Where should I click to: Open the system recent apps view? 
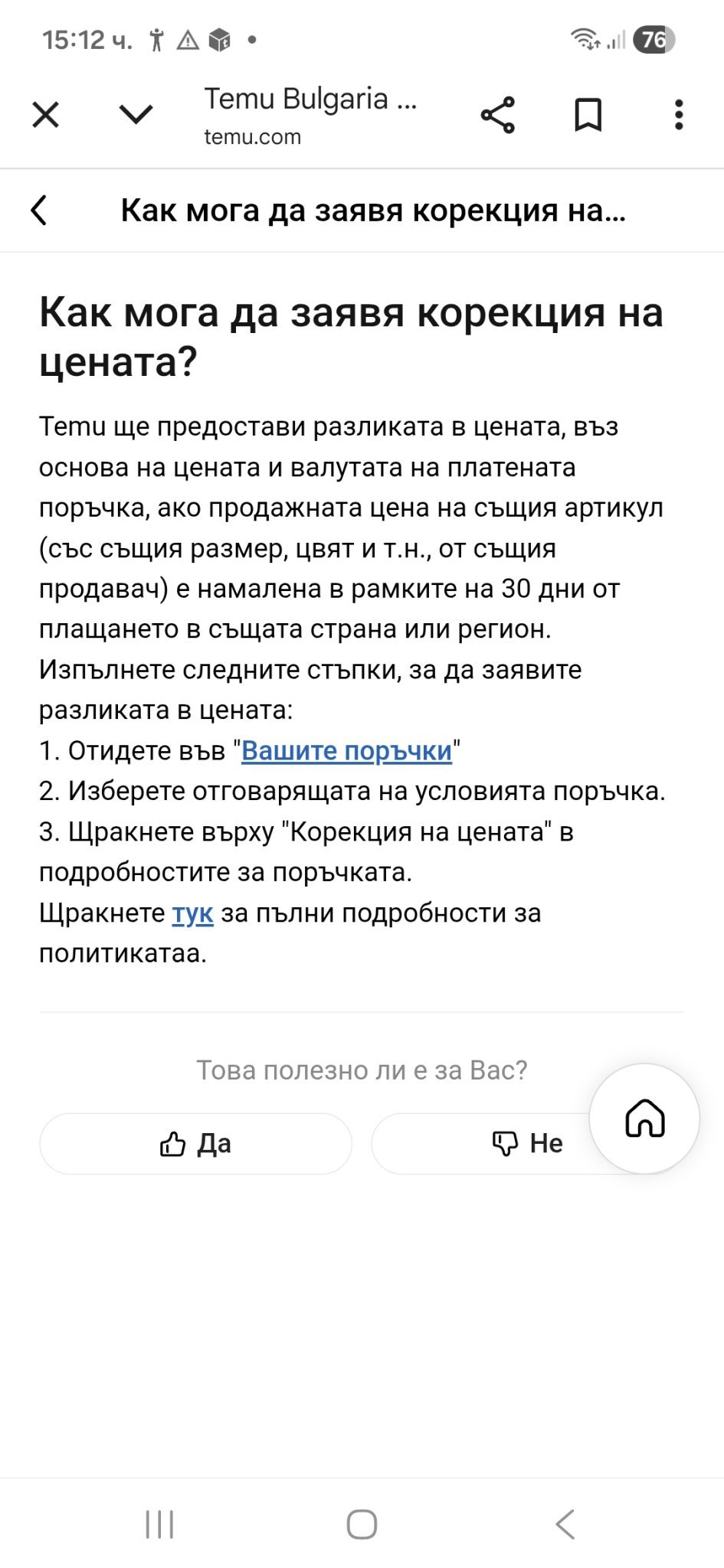[x=159, y=1524]
